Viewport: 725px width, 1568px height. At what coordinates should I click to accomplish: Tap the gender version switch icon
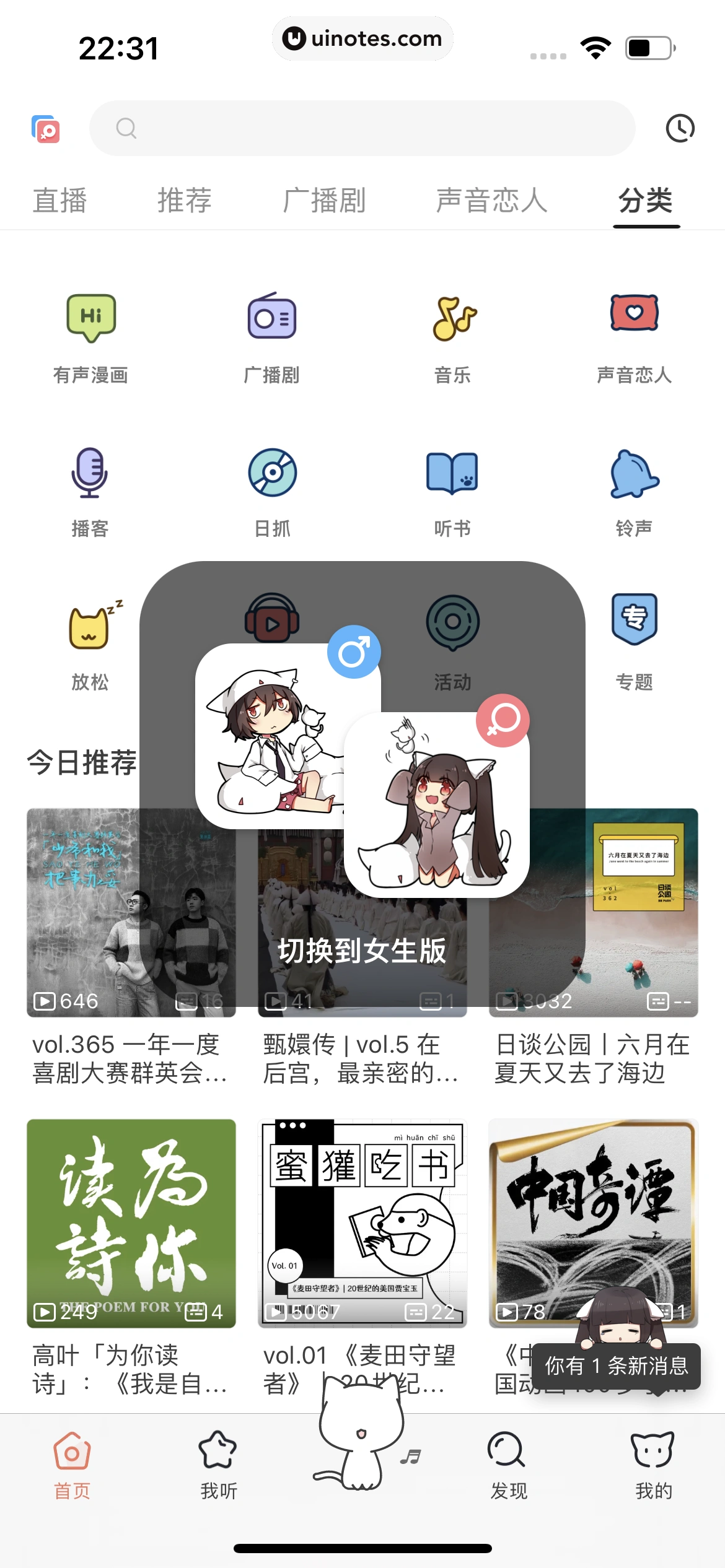(46, 129)
